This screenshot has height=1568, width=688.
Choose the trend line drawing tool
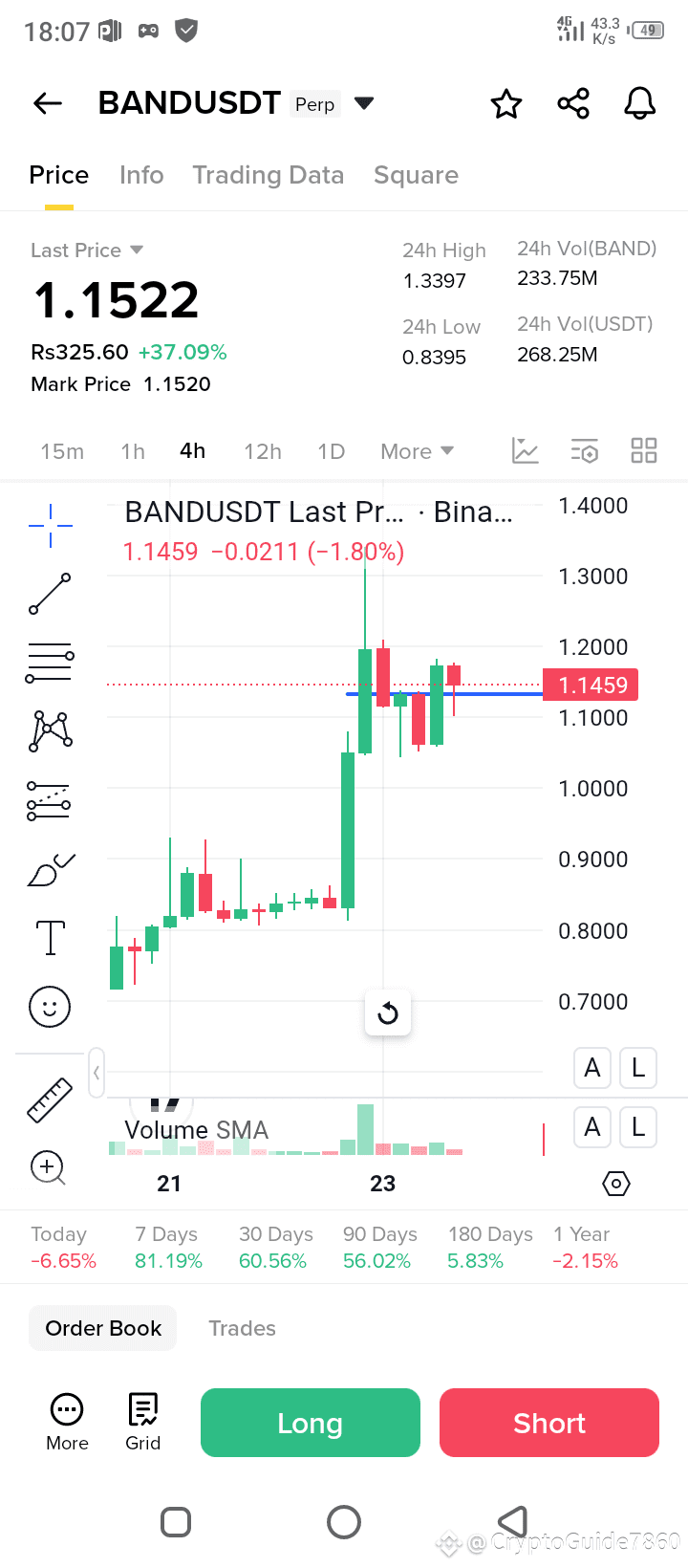(x=50, y=594)
